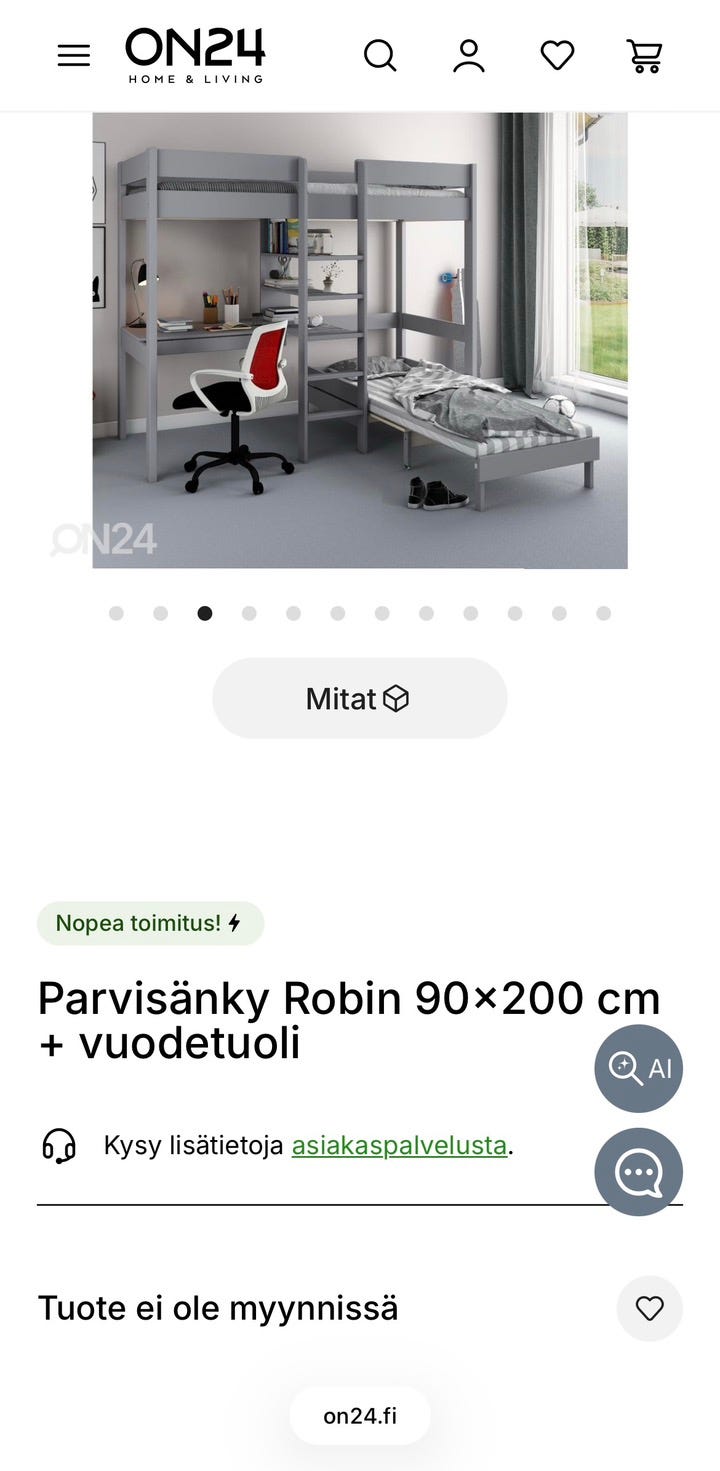Viewport: 720px width, 1471px height.
Task: Open the shopping cart
Action: pyautogui.click(x=645, y=55)
